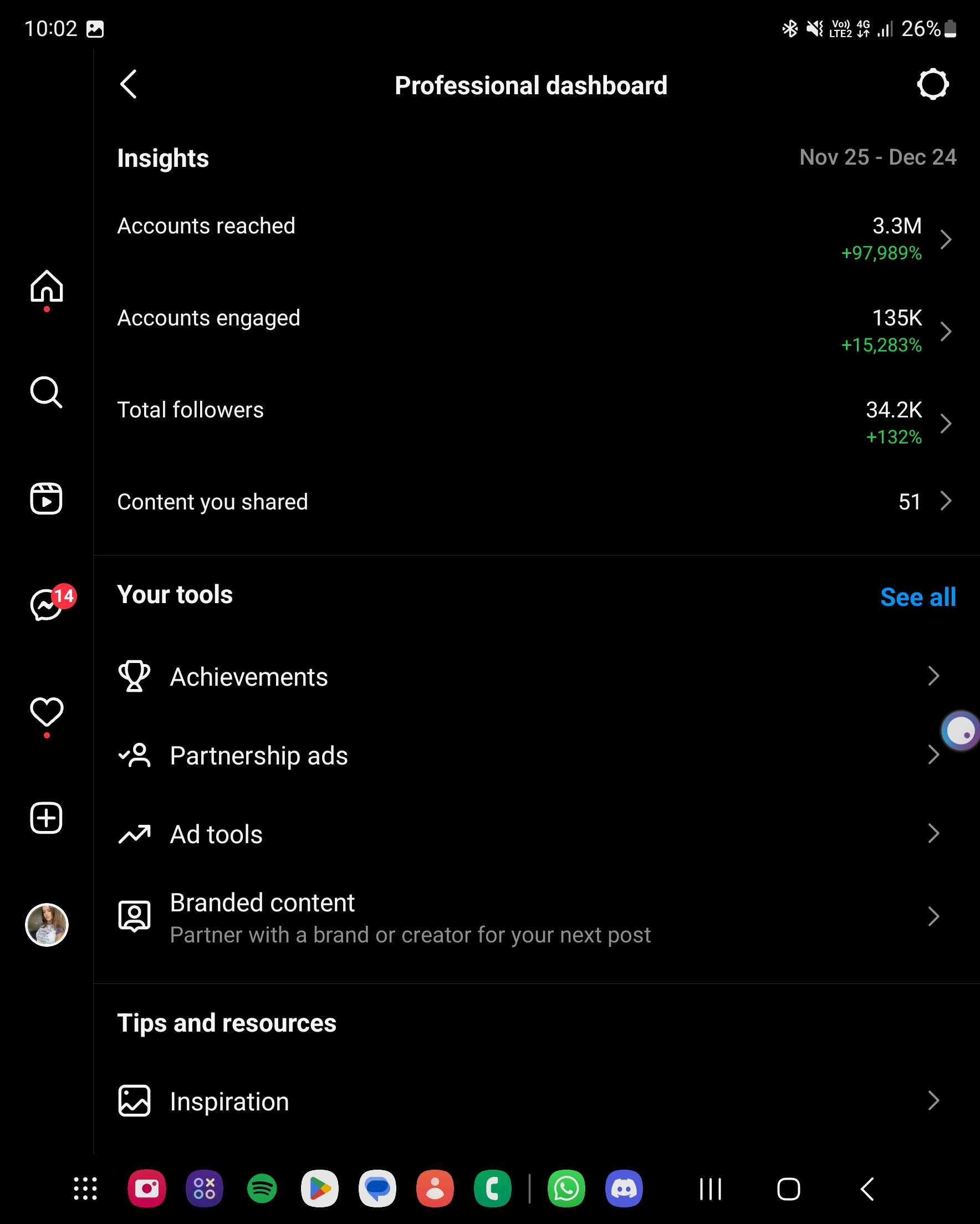Tap See all tools link
Screen dimensions: 980x1224
pos(917,597)
